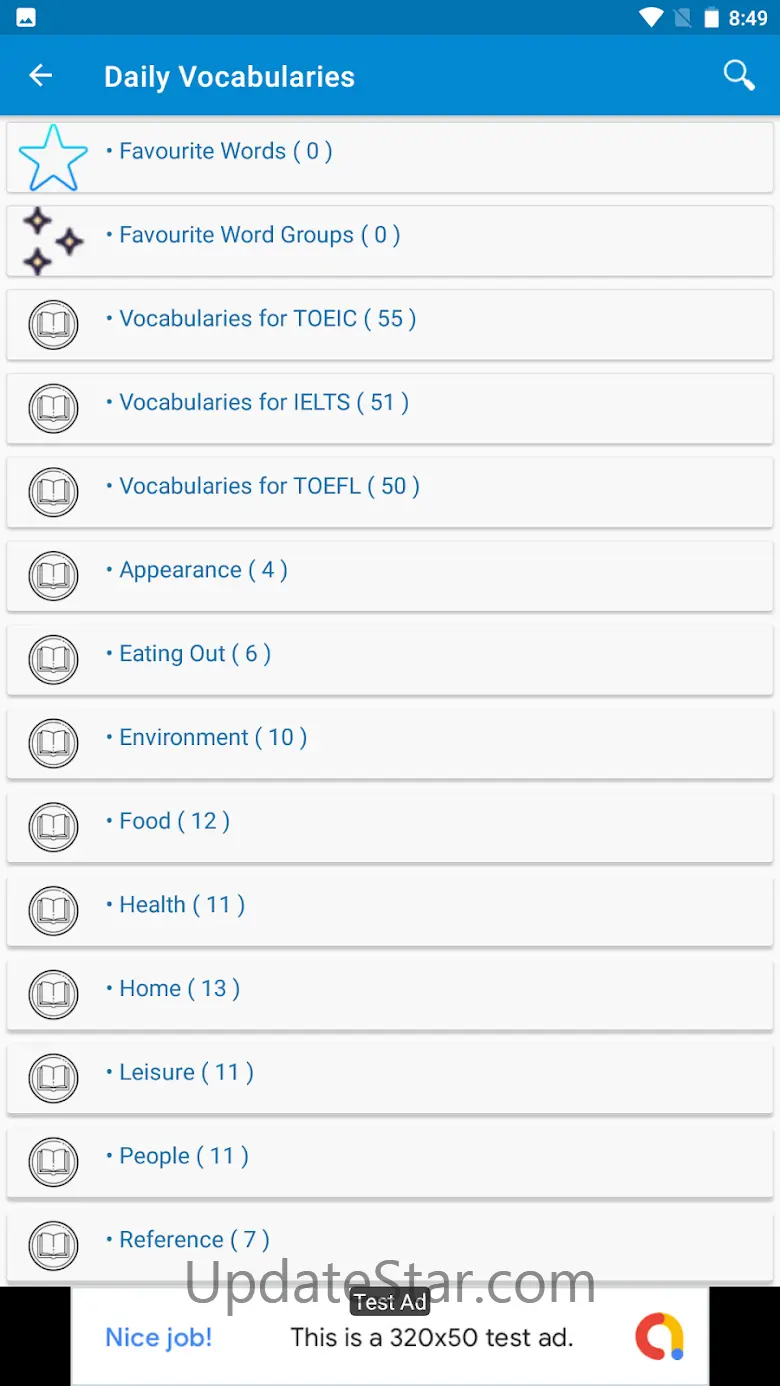Open Favourite Word Groups
Screen dimensions: 780x1386
[390, 241]
